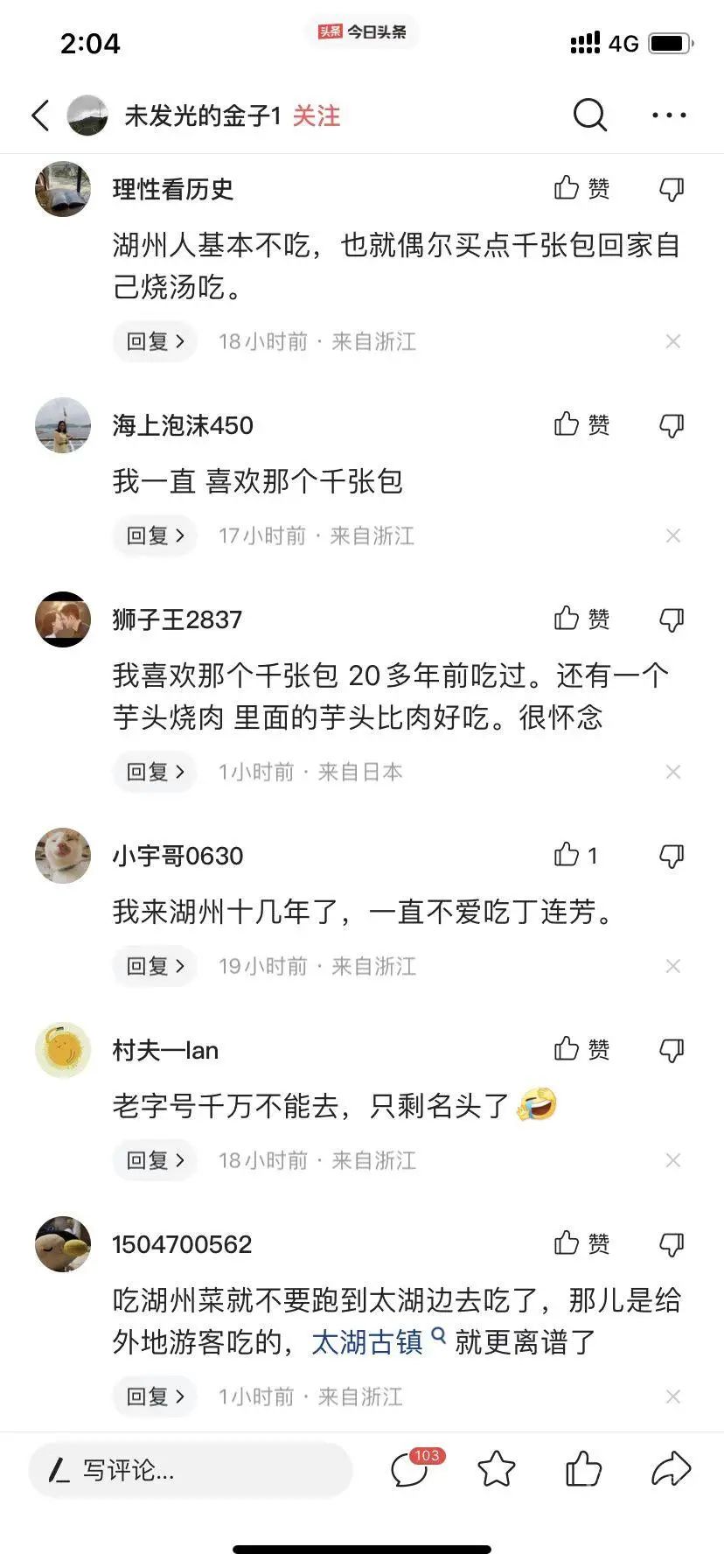Open replies for 1504700562's comment
This screenshot has height=1568, width=724.
point(154,1396)
